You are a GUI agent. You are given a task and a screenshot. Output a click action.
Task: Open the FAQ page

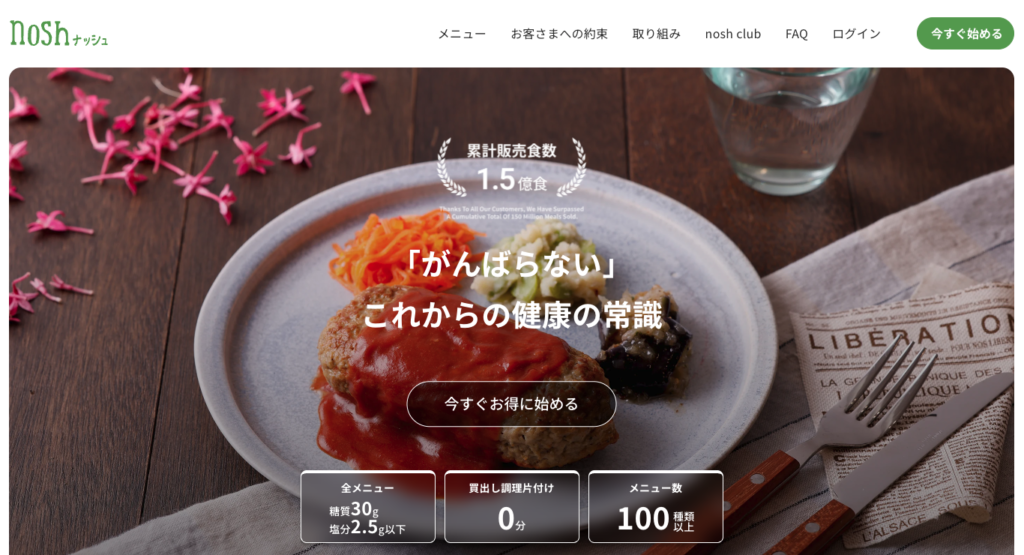(x=796, y=34)
